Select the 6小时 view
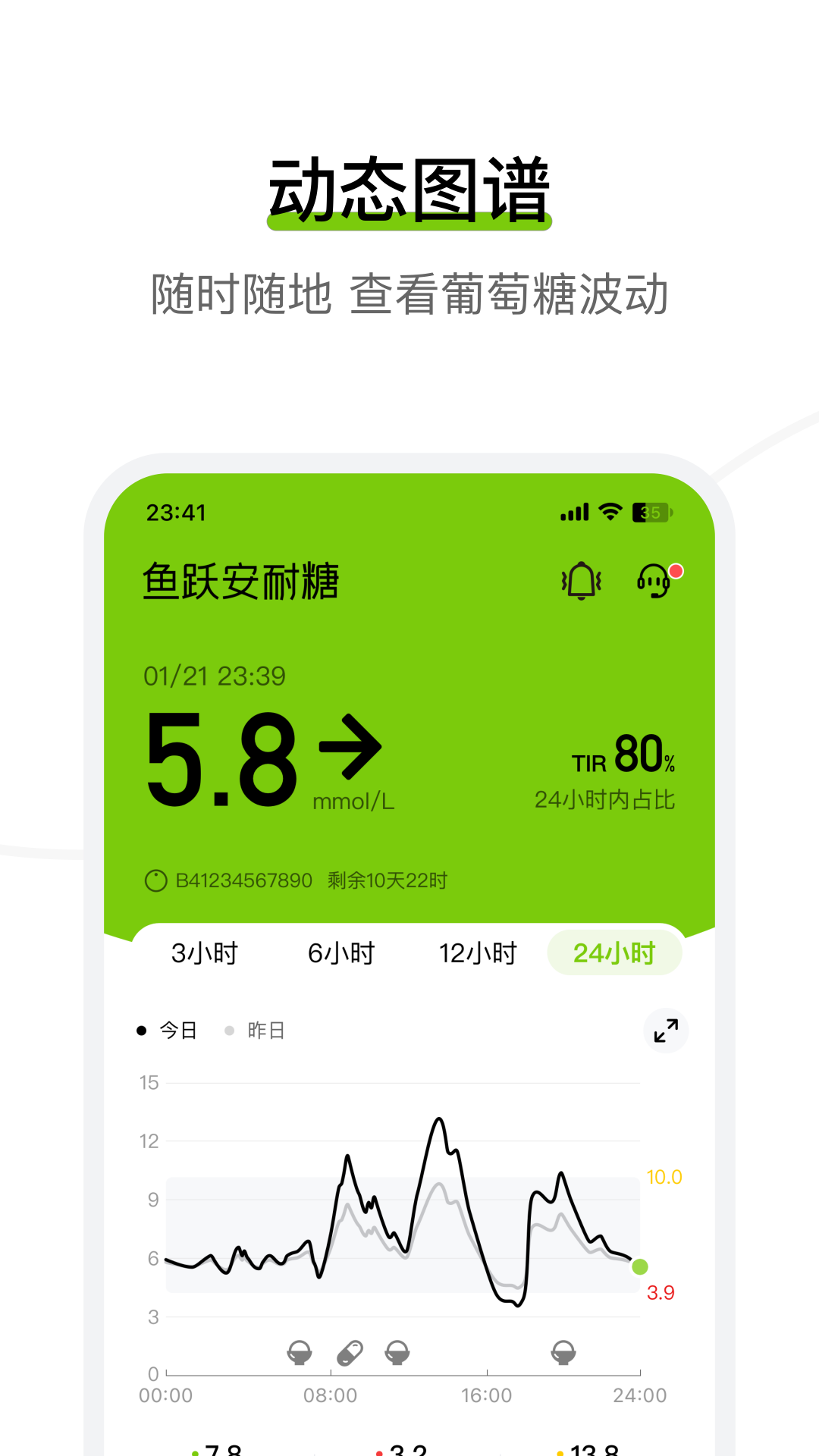 click(x=341, y=953)
